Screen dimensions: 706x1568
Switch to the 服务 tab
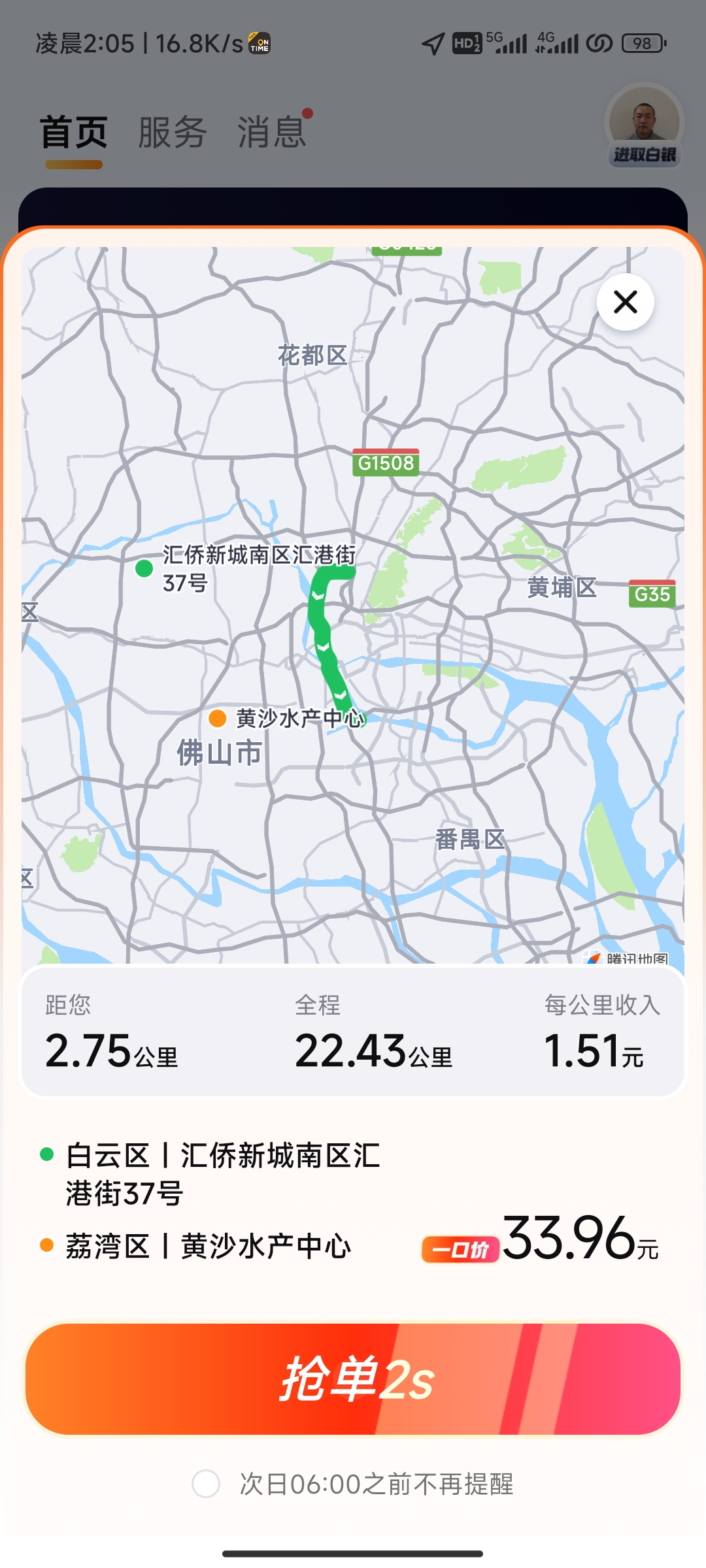[x=173, y=133]
